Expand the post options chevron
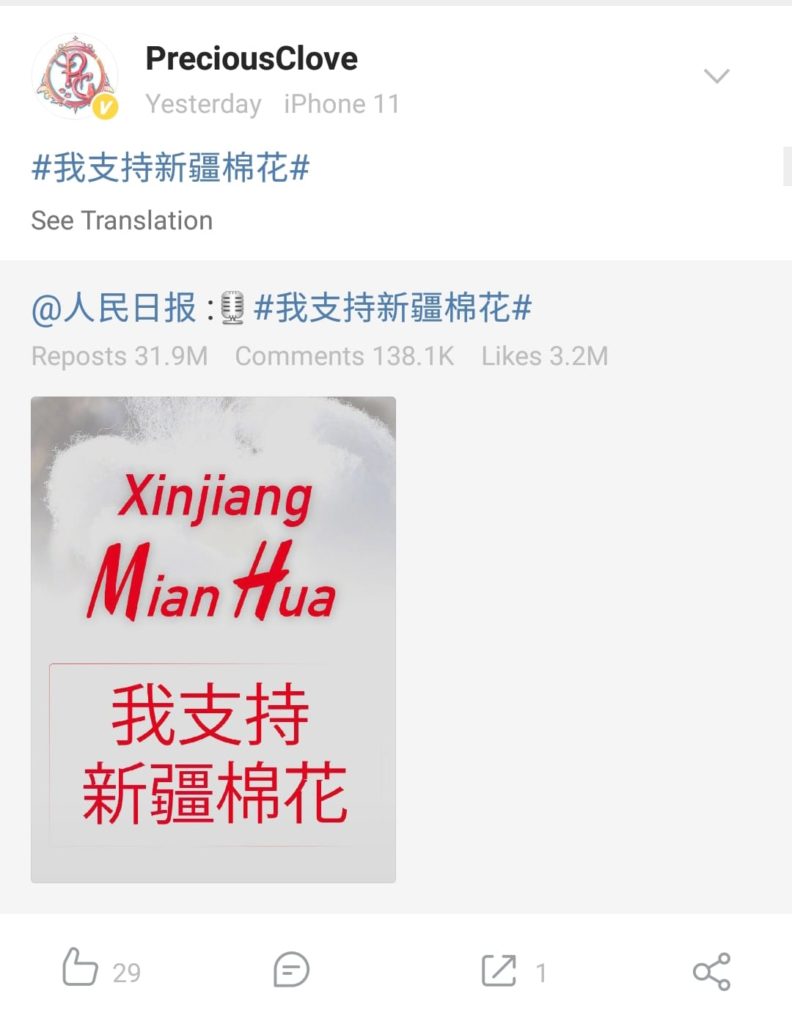This screenshot has height=1024, width=792. 717,77
